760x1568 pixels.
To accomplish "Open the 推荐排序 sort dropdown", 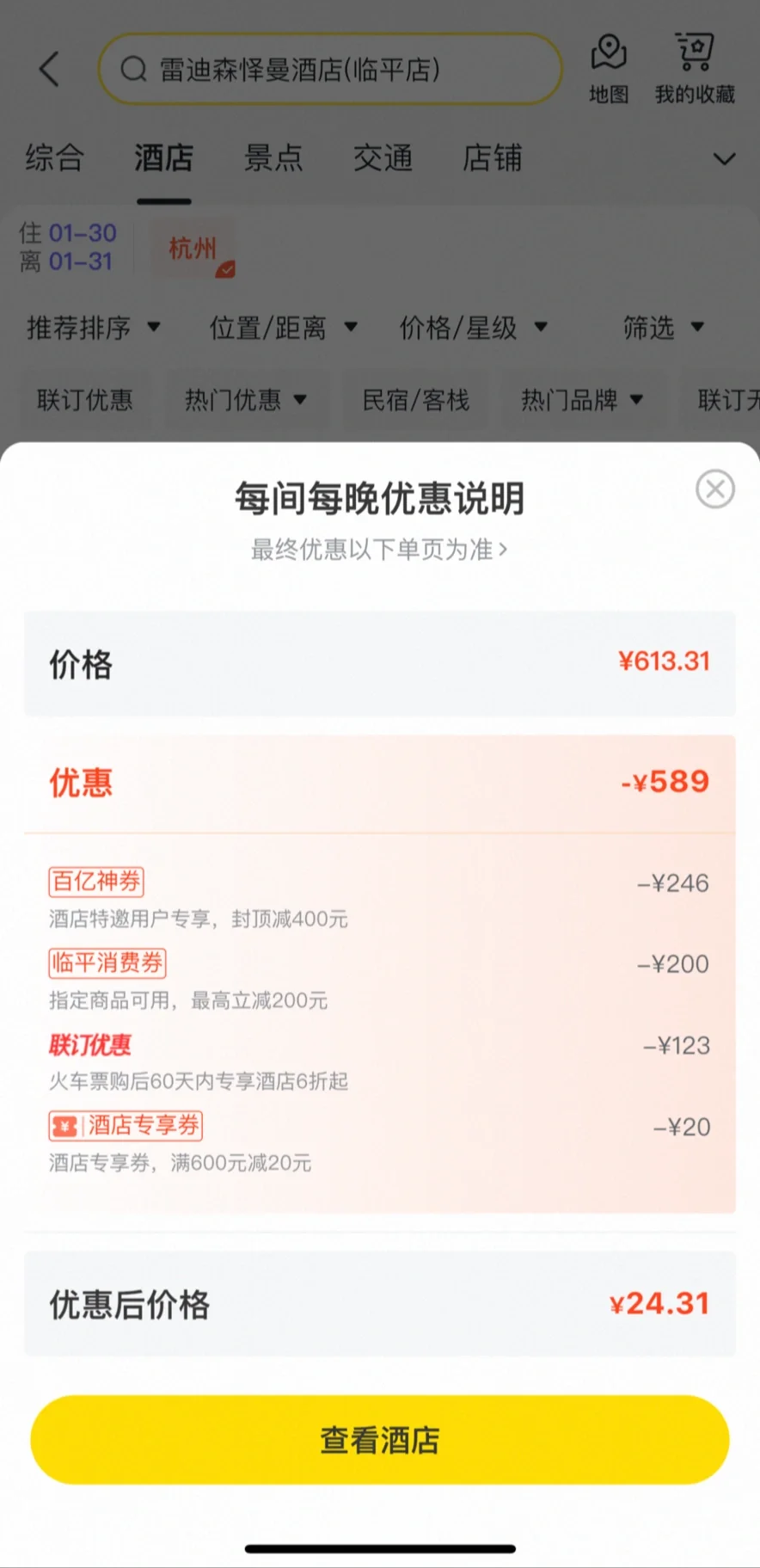I will 93,328.
